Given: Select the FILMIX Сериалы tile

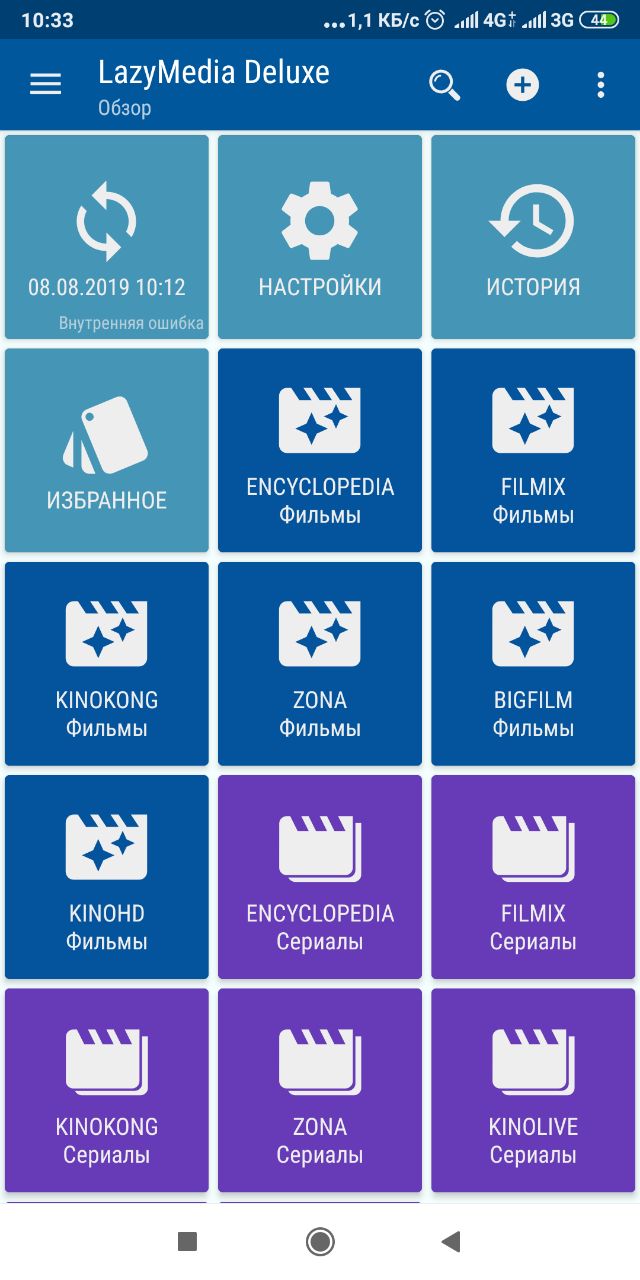Looking at the screenshot, I should 533,877.
